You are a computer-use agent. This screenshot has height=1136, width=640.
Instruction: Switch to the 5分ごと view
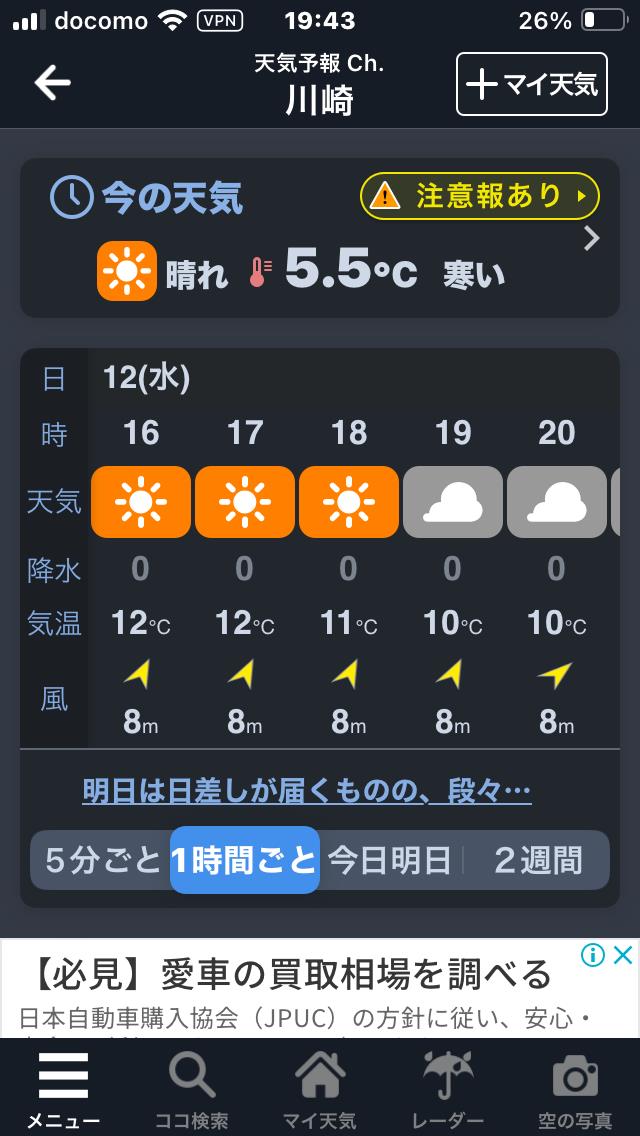pyautogui.click(x=101, y=860)
